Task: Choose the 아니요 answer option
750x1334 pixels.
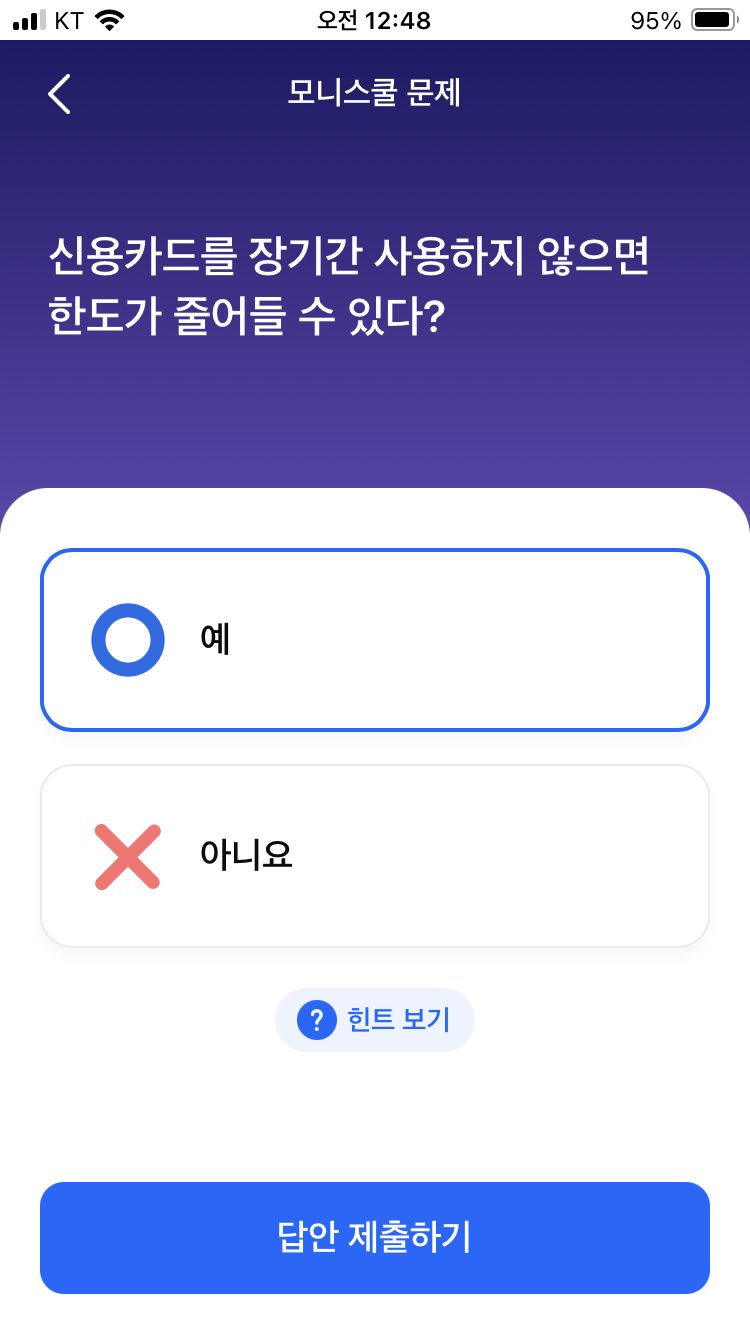Action: tap(375, 856)
